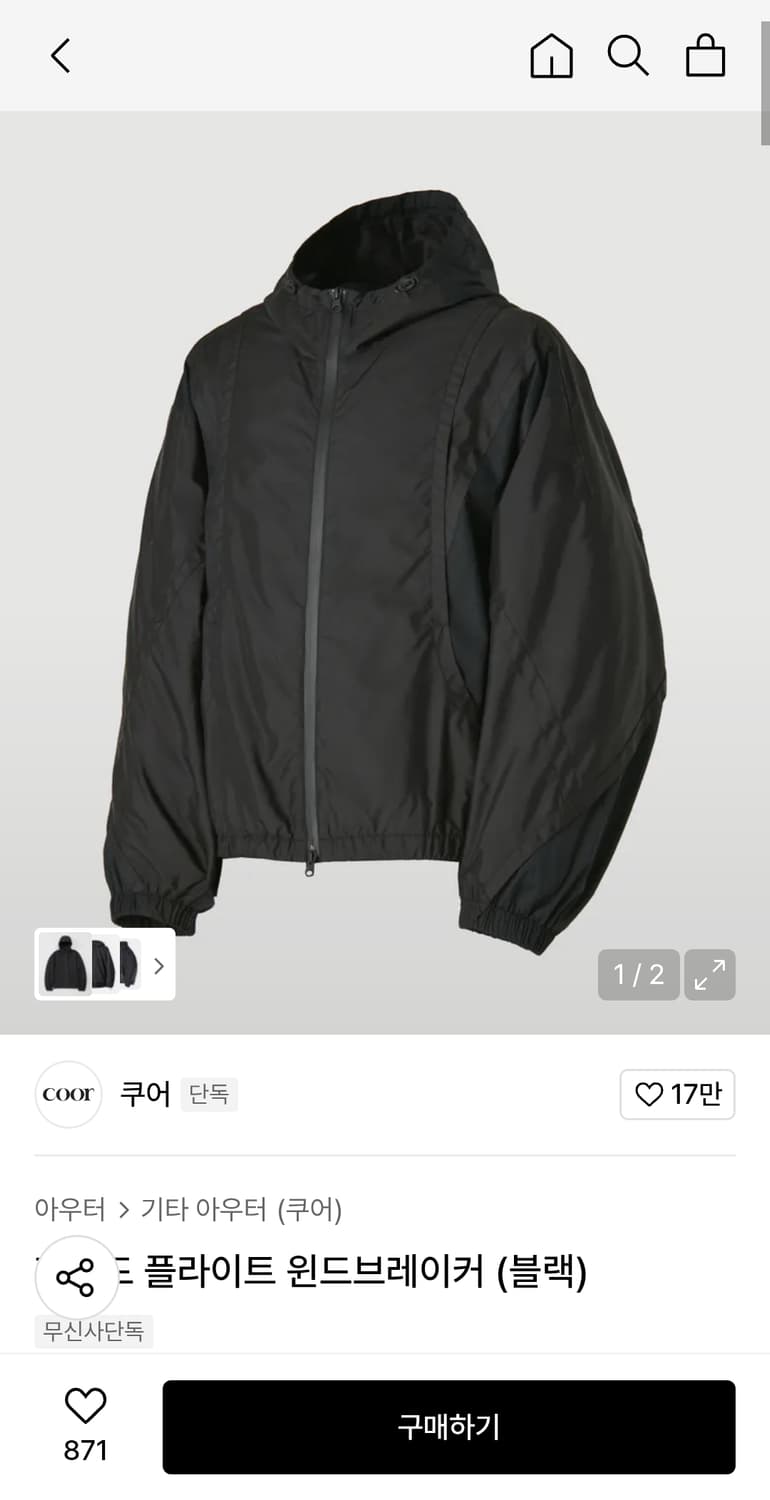Screen dimensions: 770x1500
Task: Open the 아우터 category
Action: [70, 1210]
